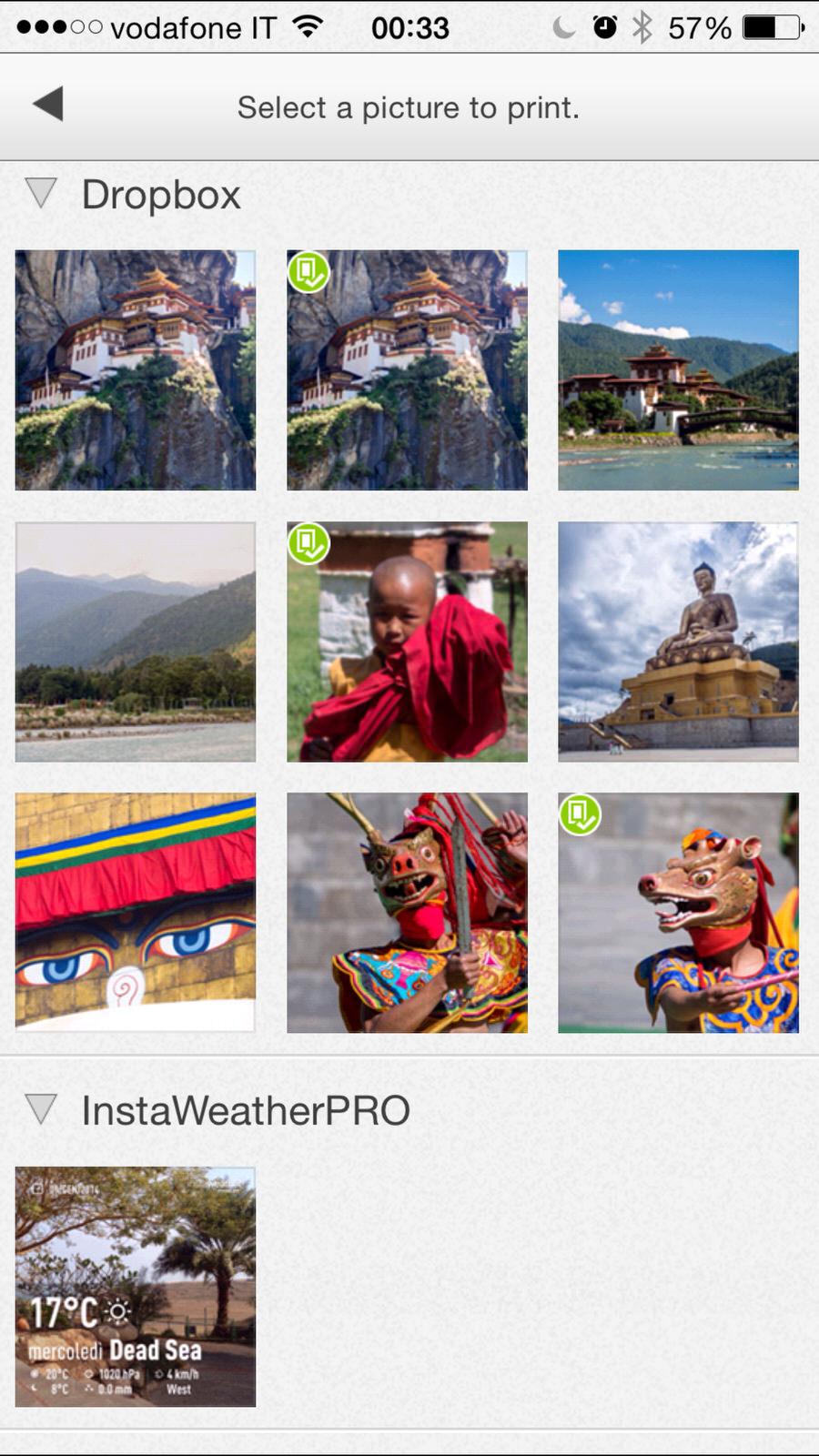Select the first cliffside monastery photo without checkmark
Image resolution: width=819 pixels, height=1456 pixels.
click(x=136, y=370)
